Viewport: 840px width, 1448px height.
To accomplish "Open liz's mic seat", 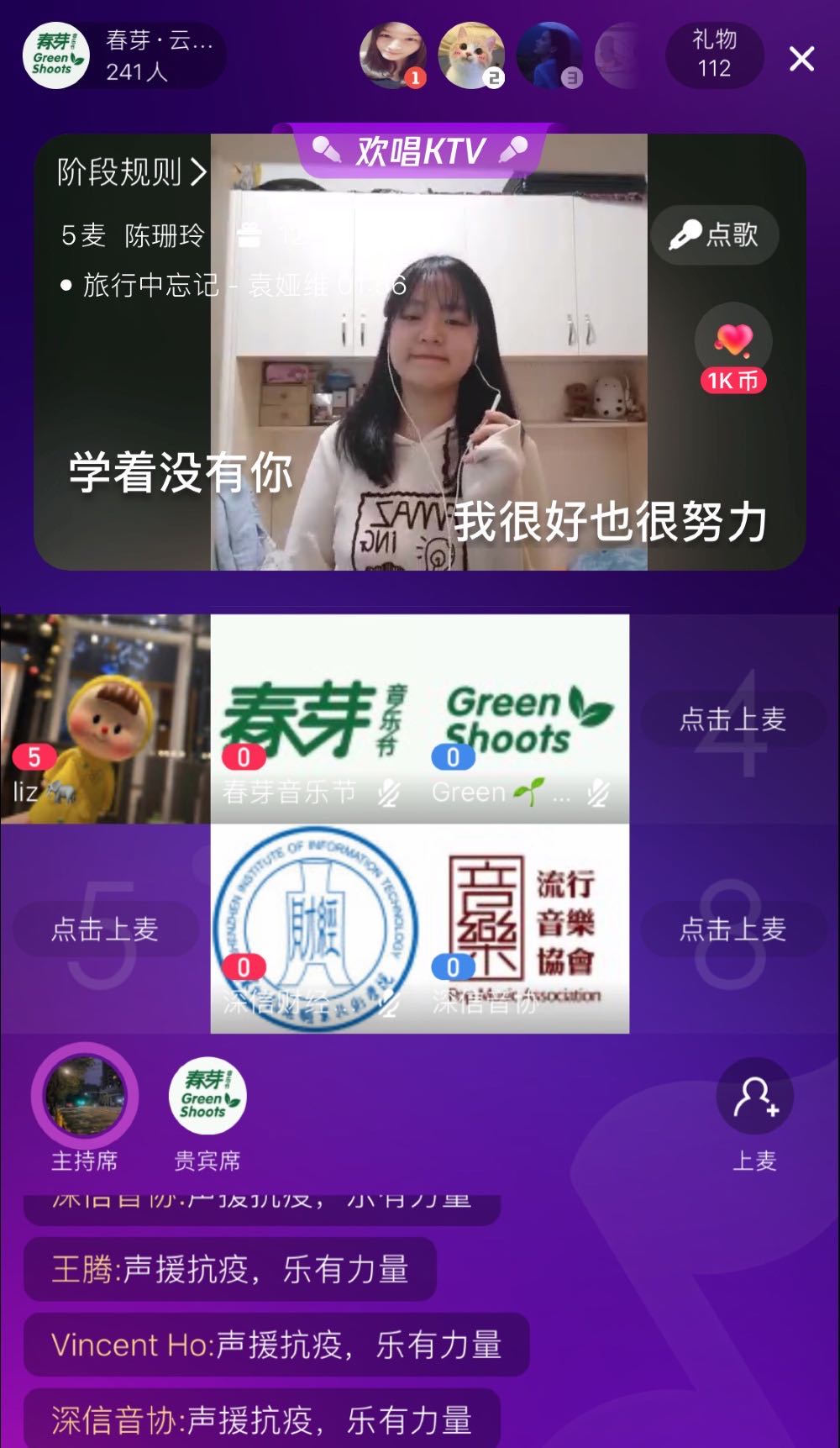I will tap(105, 719).
